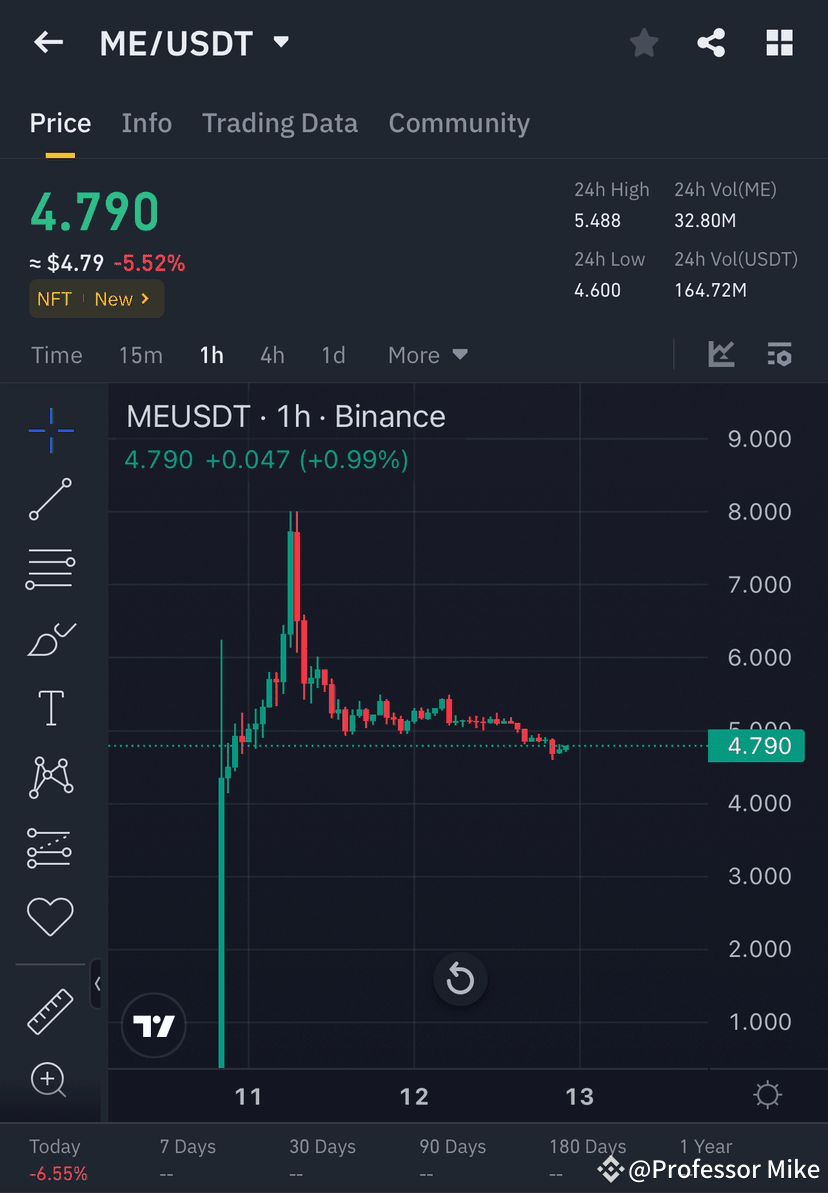Select the crosshair cursor tool
This screenshot has height=1193, width=828.
click(x=50, y=430)
